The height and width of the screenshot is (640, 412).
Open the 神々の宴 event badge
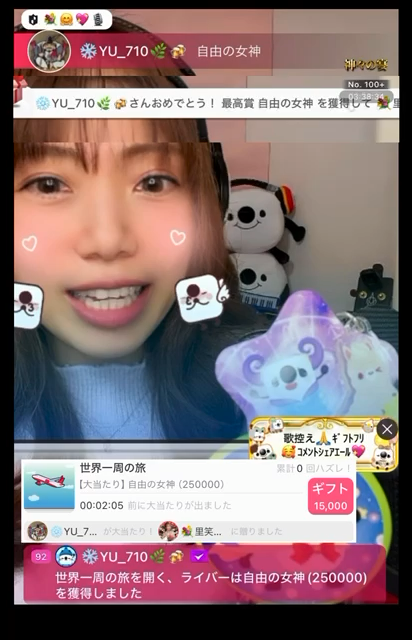point(366,64)
